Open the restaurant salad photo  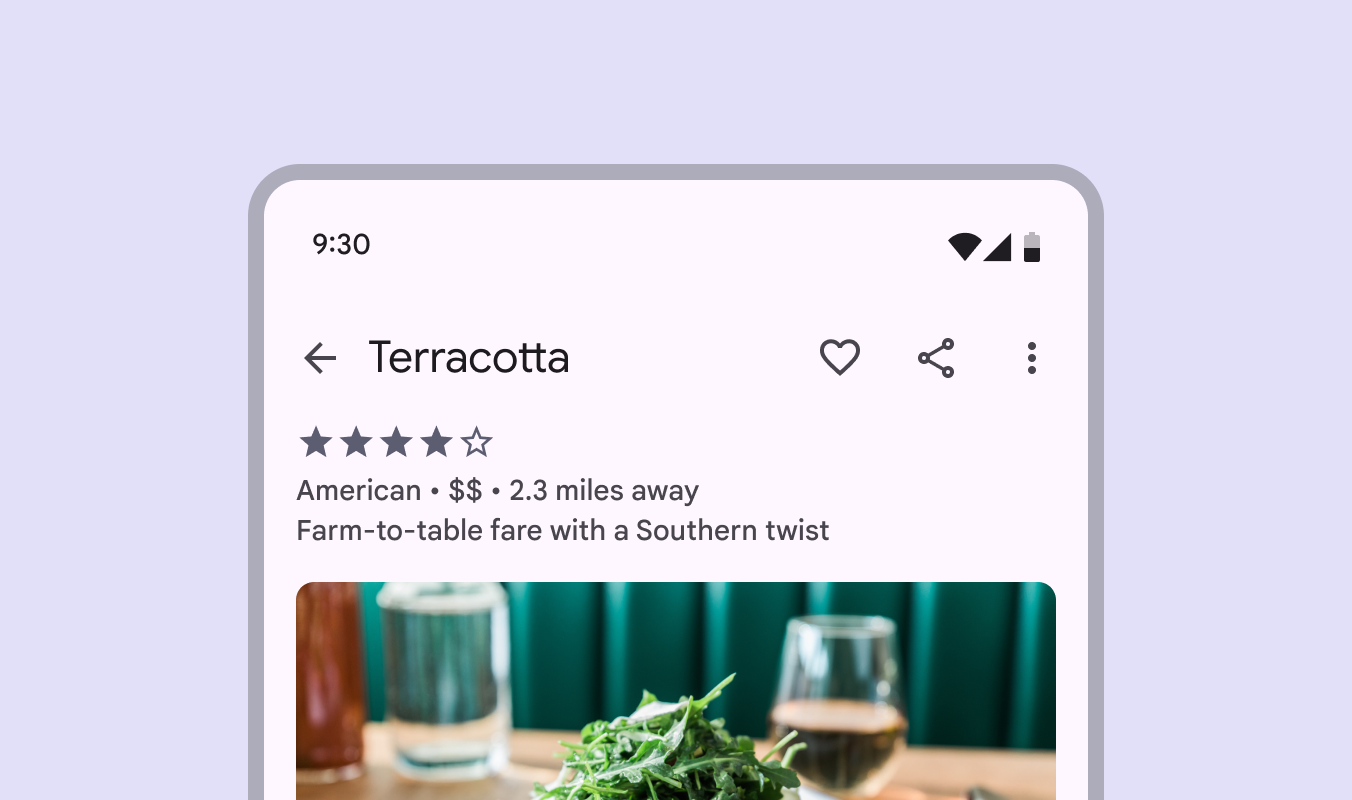(x=676, y=690)
